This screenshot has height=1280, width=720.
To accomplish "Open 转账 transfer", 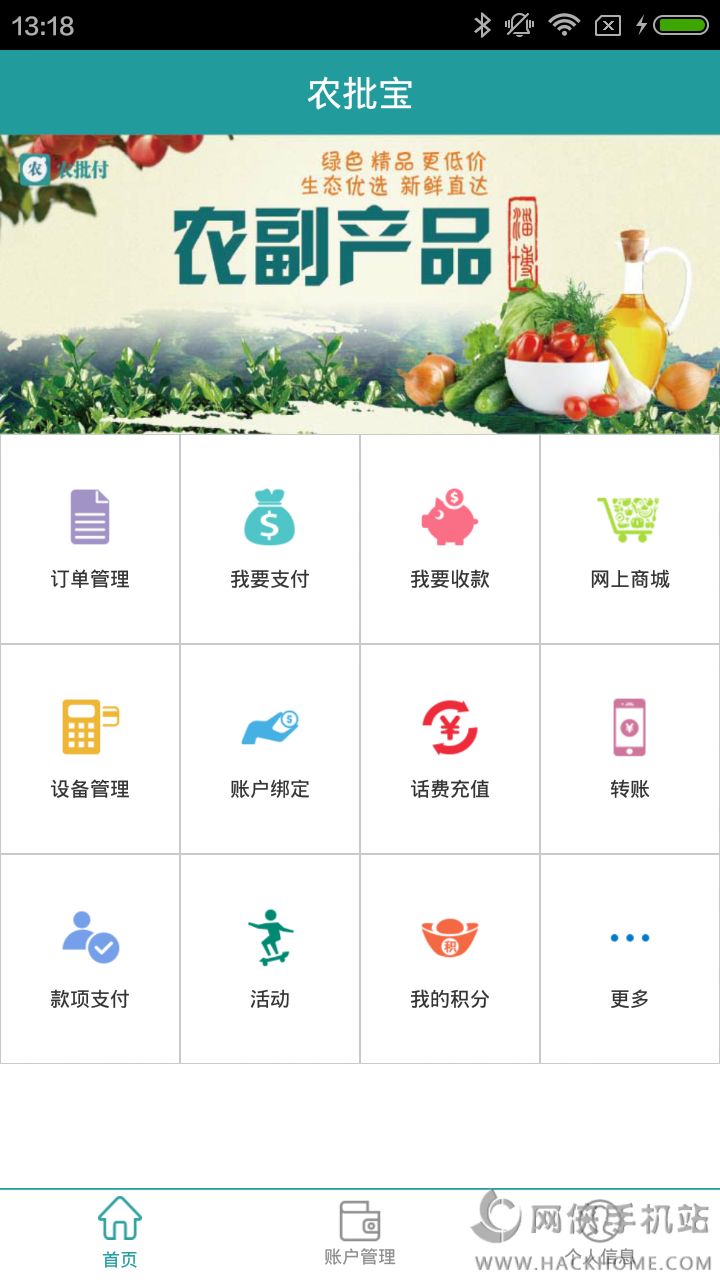I will point(630,749).
